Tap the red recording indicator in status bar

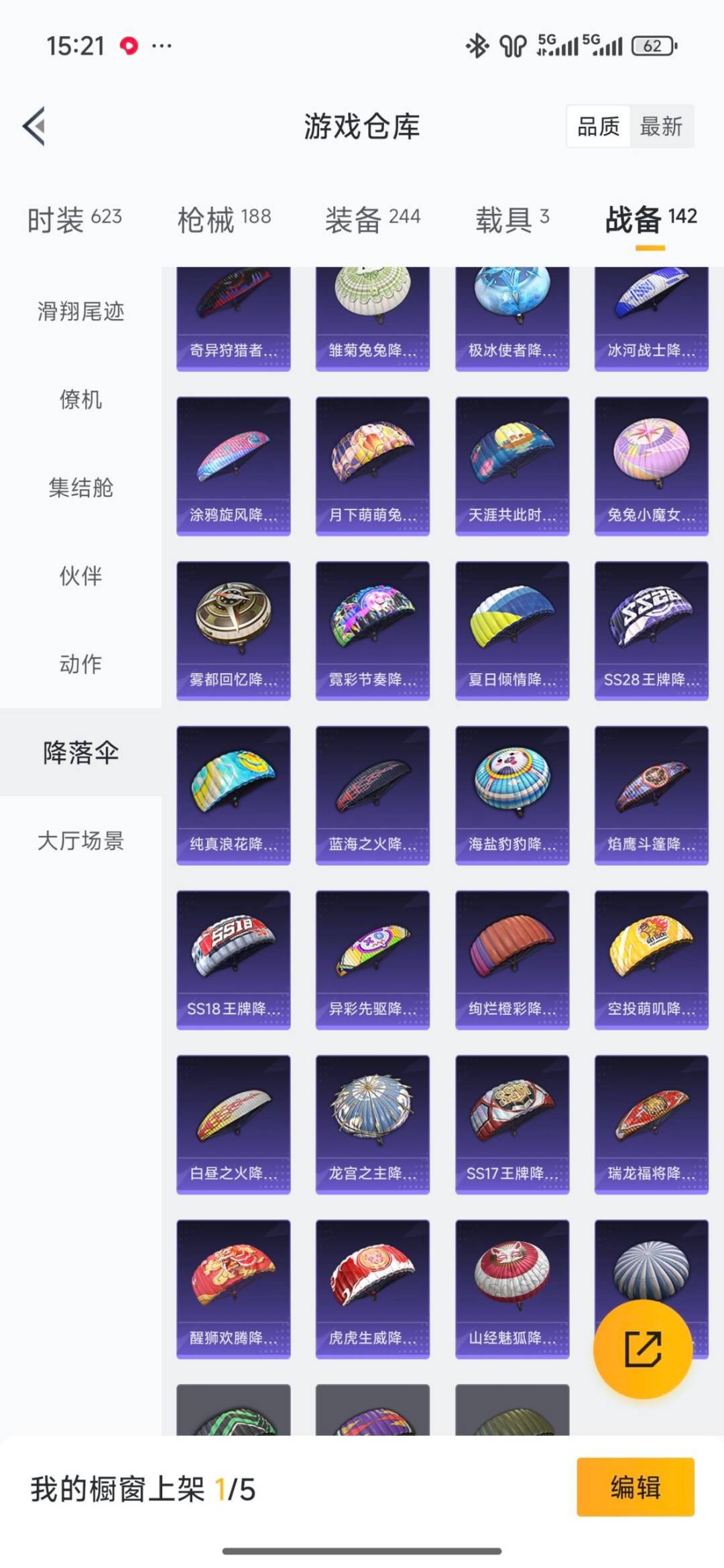tap(128, 46)
